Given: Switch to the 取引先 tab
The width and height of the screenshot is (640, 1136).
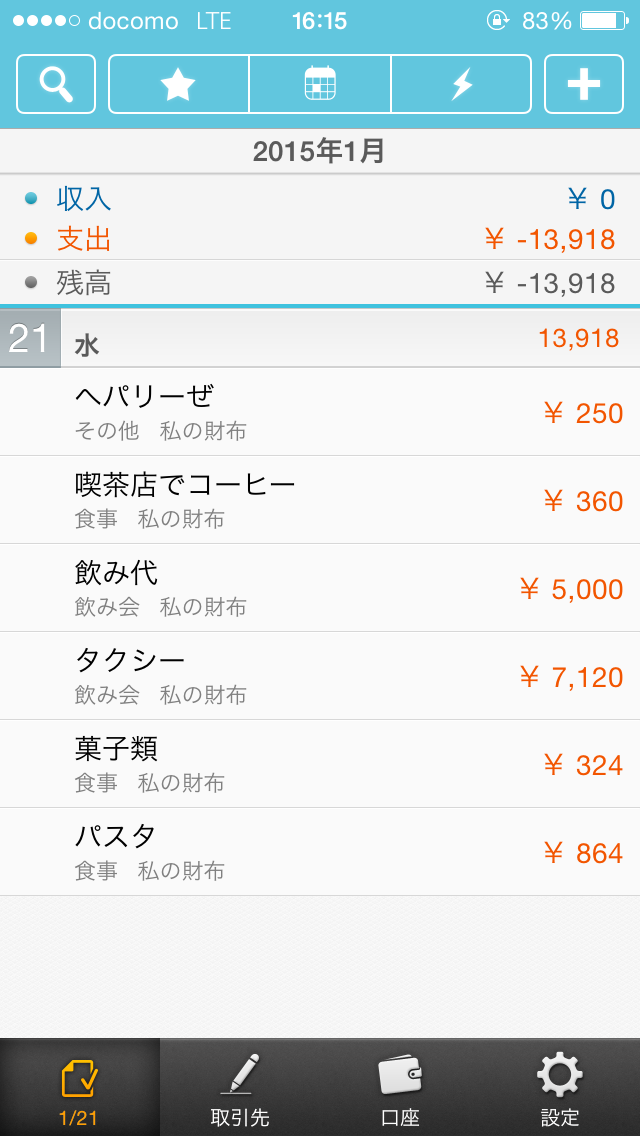Looking at the screenshot, I should (x=240, y=1087).
